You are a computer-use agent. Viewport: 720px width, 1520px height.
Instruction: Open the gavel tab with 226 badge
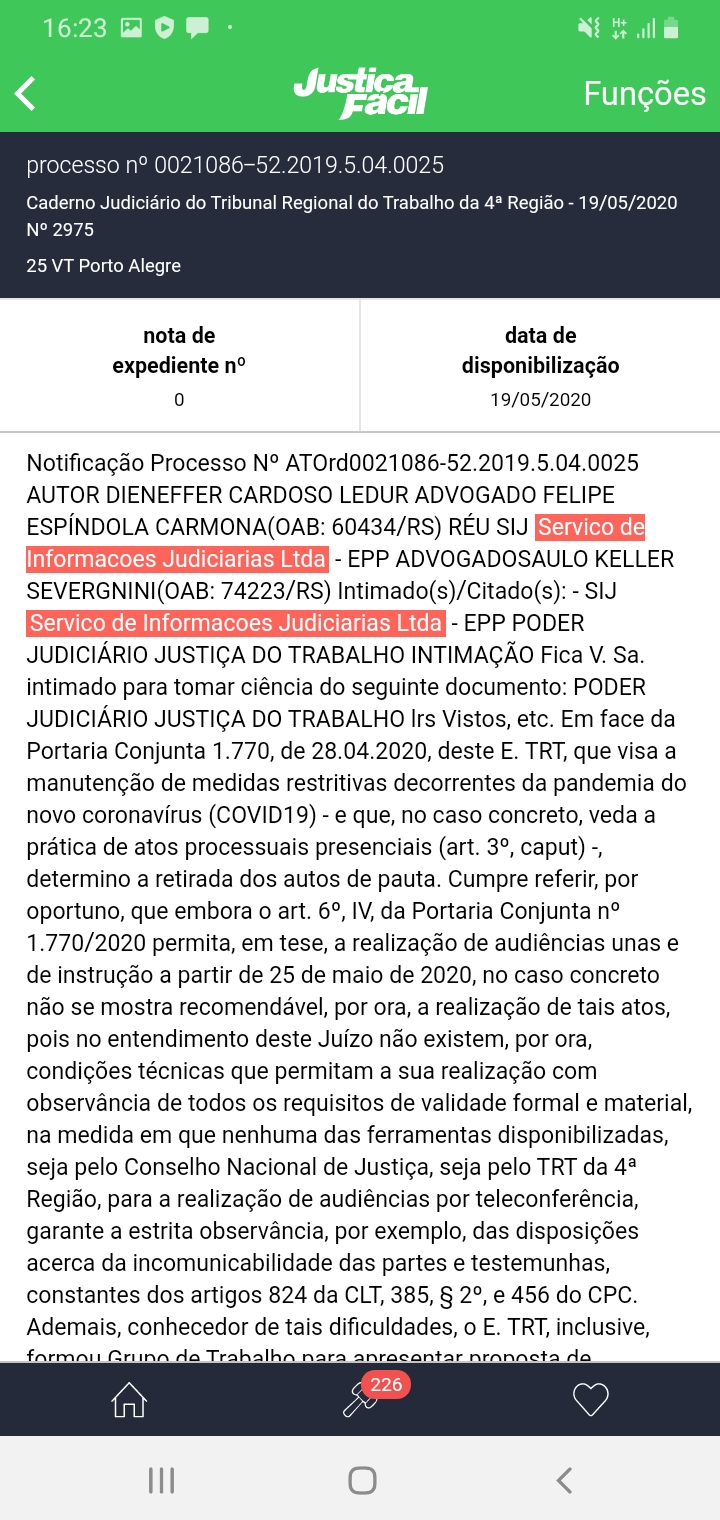[x=361, y=1399]
